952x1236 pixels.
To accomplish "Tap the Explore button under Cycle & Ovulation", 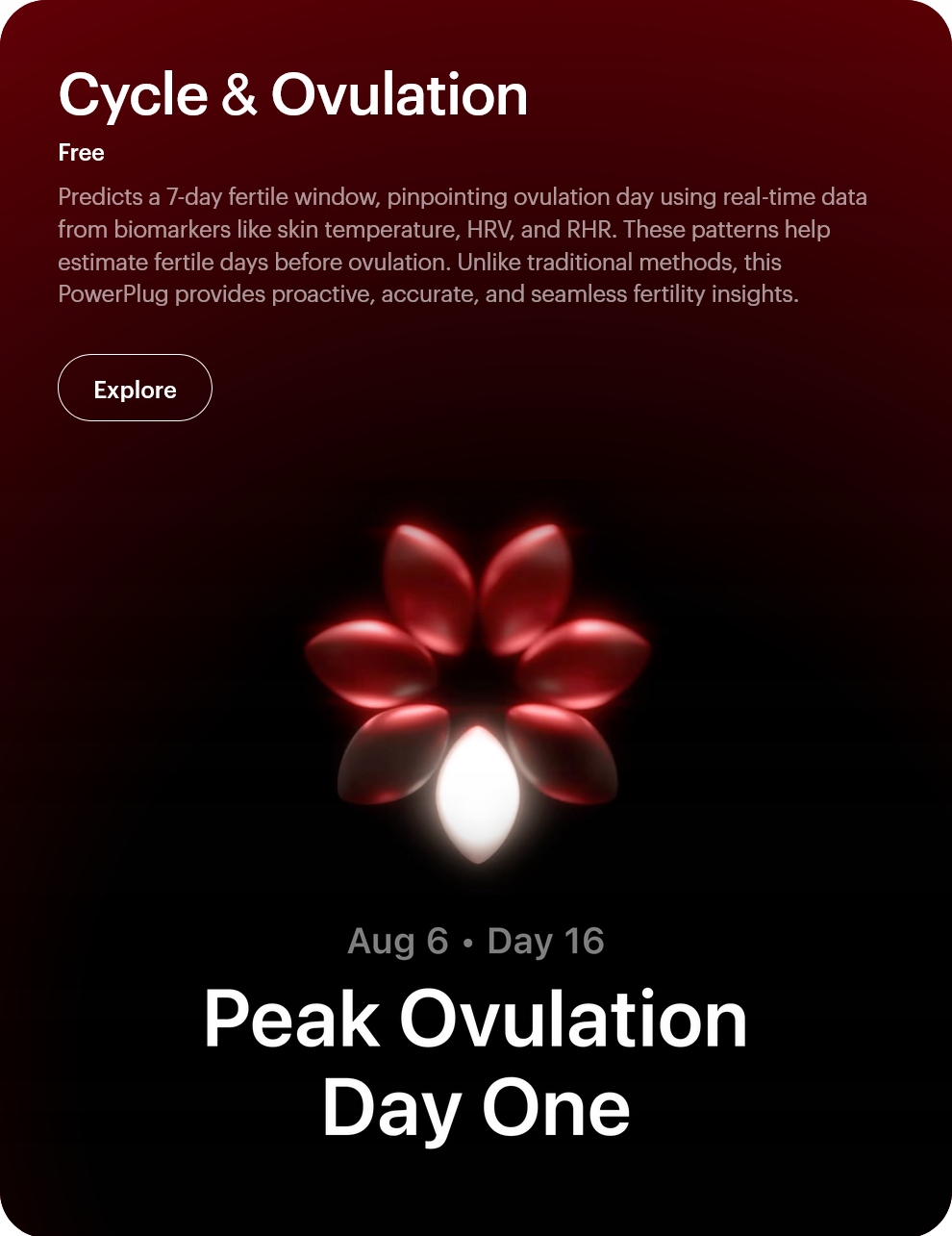I will 135,388.
